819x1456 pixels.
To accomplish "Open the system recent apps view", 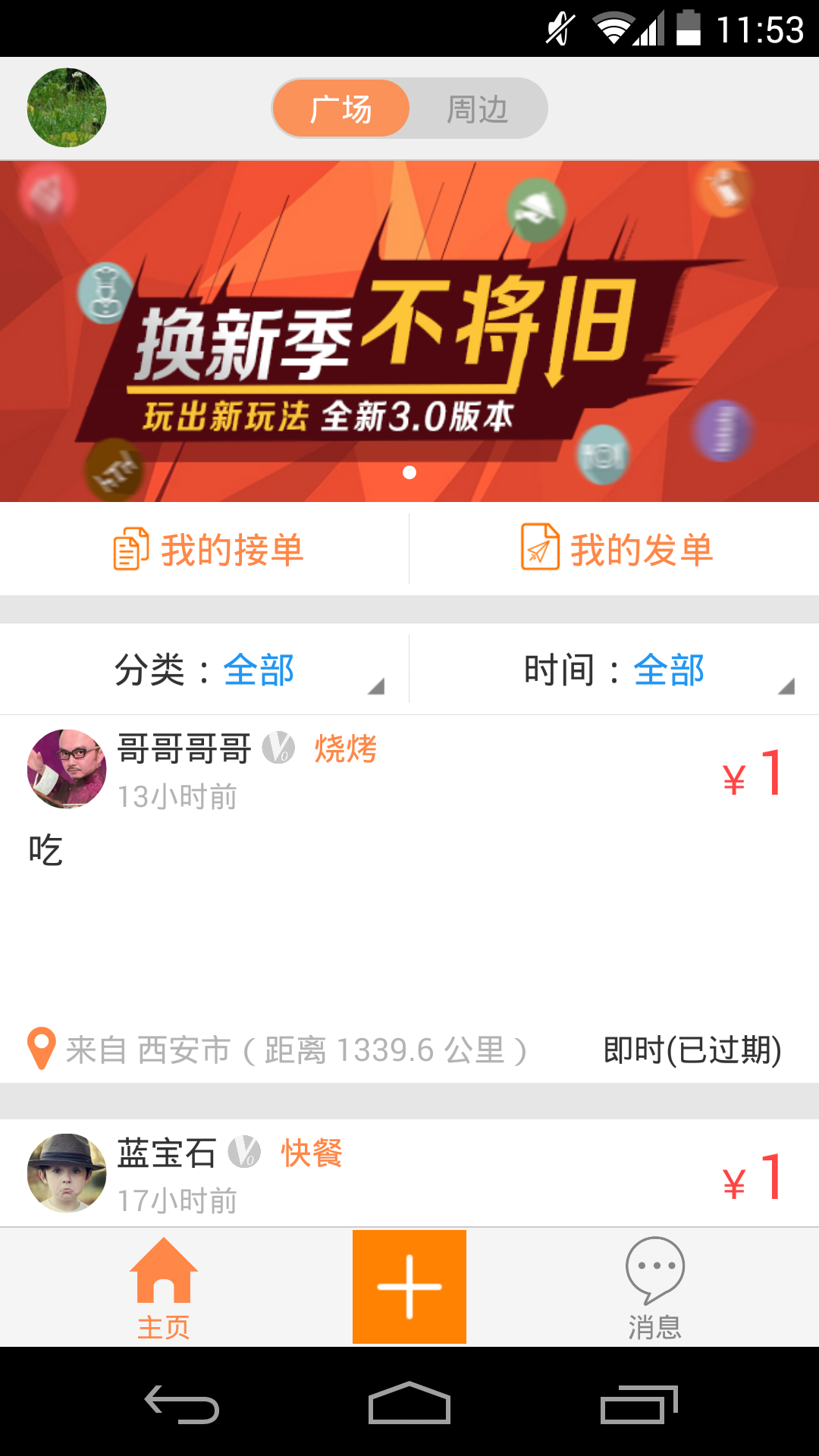I will pyautogui.click(x=639, y=1404).
